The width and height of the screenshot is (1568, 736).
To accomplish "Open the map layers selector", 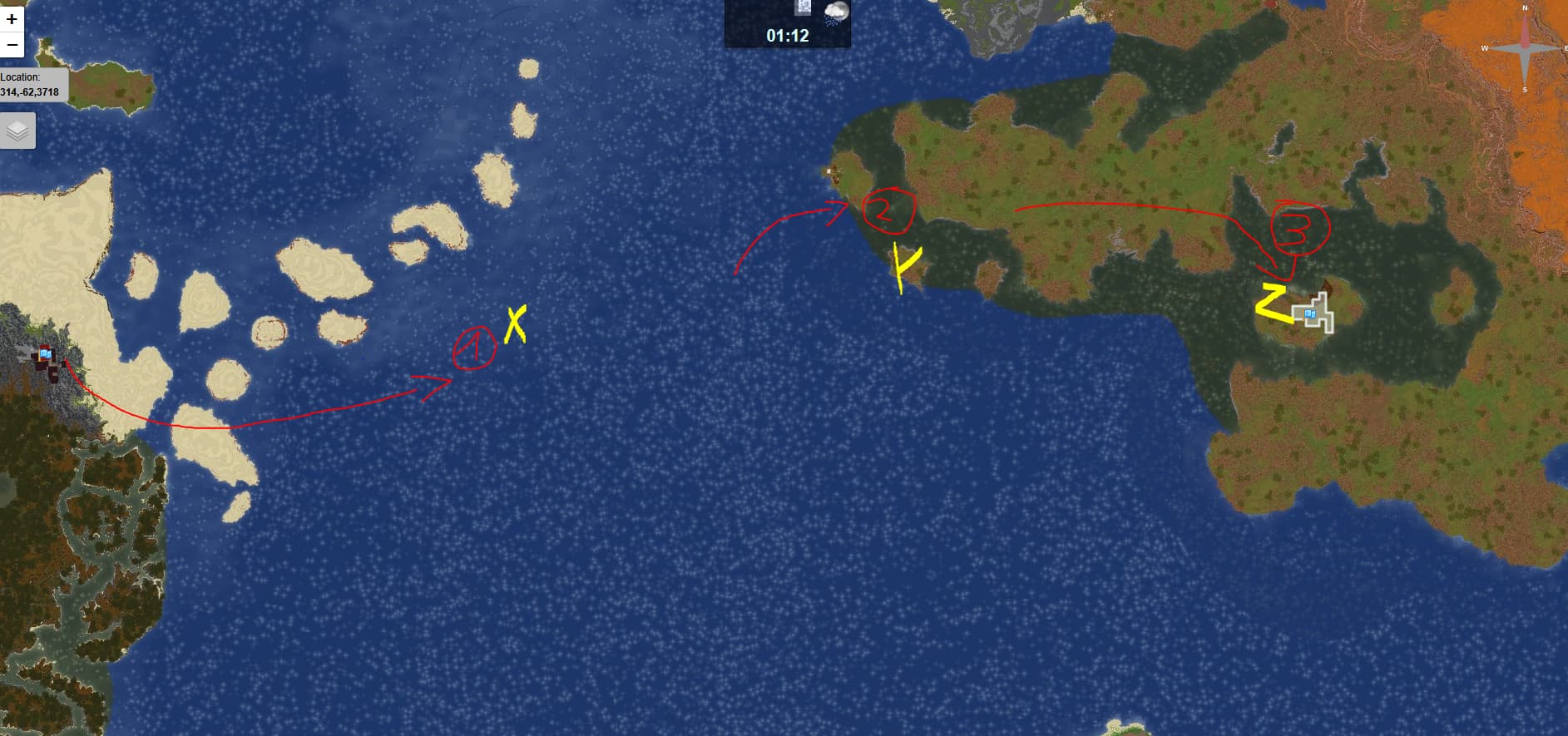I will (x=17, y=131).
